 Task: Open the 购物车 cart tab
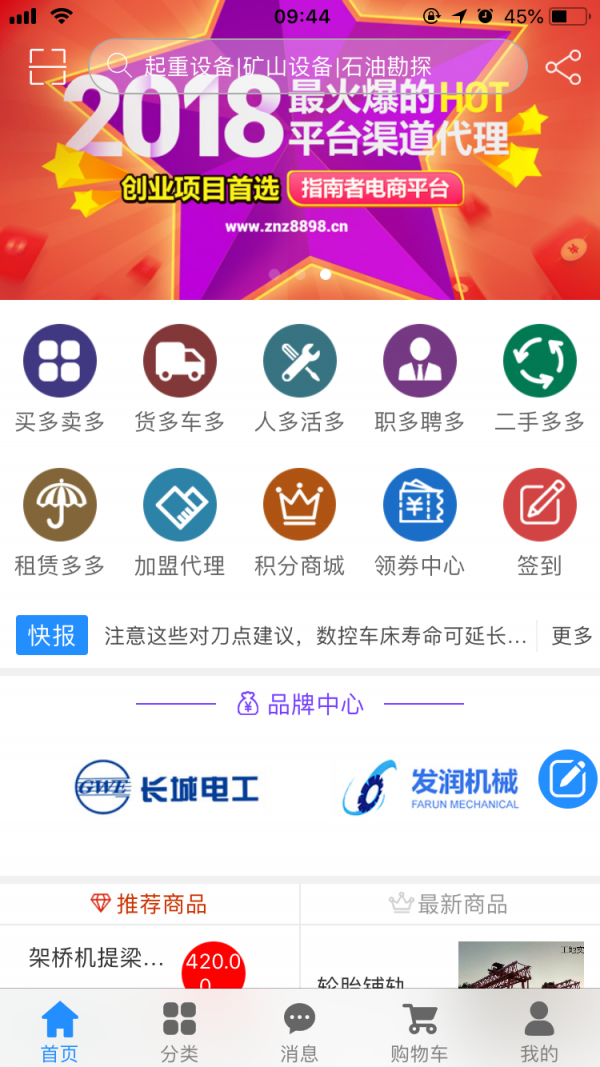[420, 1030]
